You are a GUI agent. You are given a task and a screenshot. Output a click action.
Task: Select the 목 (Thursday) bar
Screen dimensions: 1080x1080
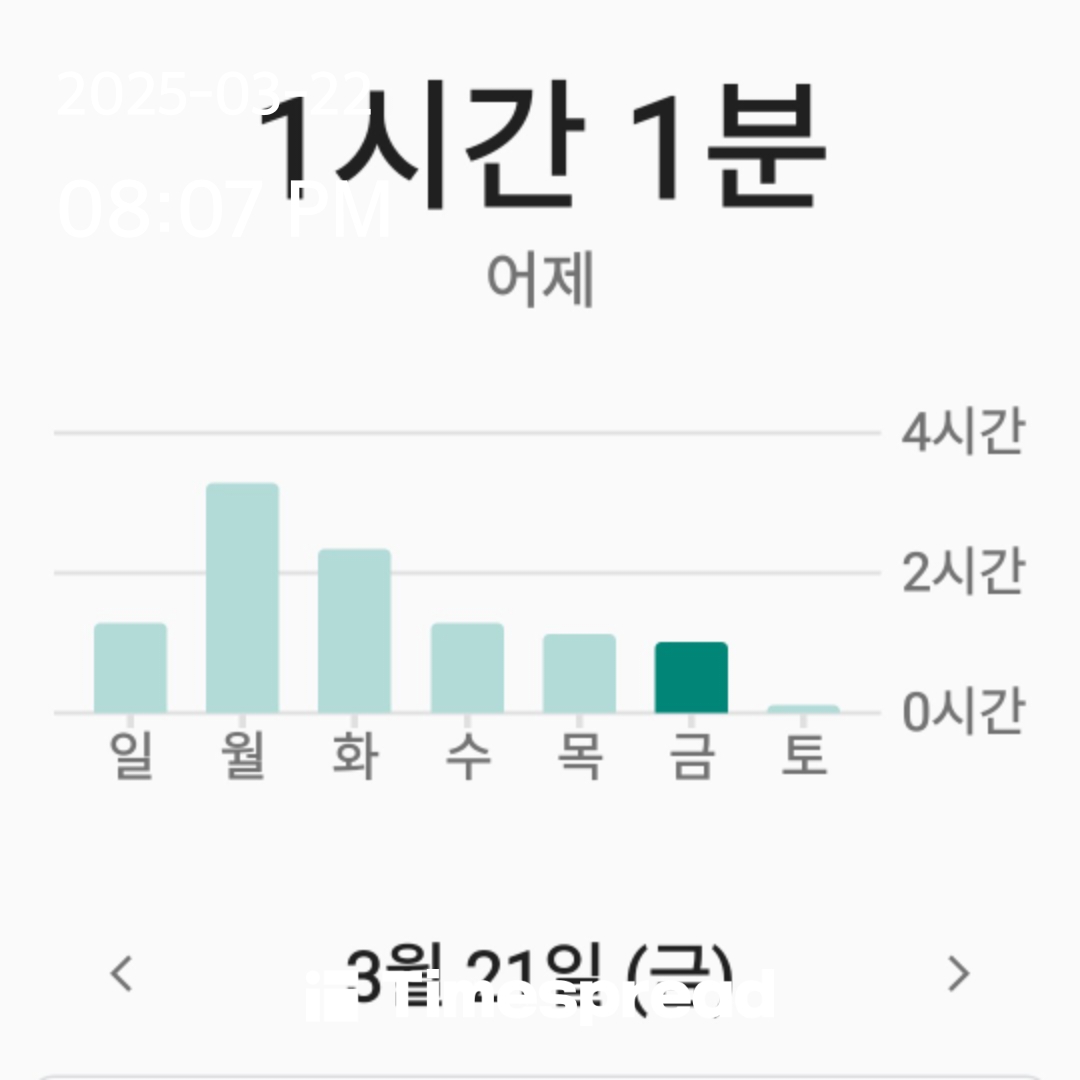coord(579,674)
